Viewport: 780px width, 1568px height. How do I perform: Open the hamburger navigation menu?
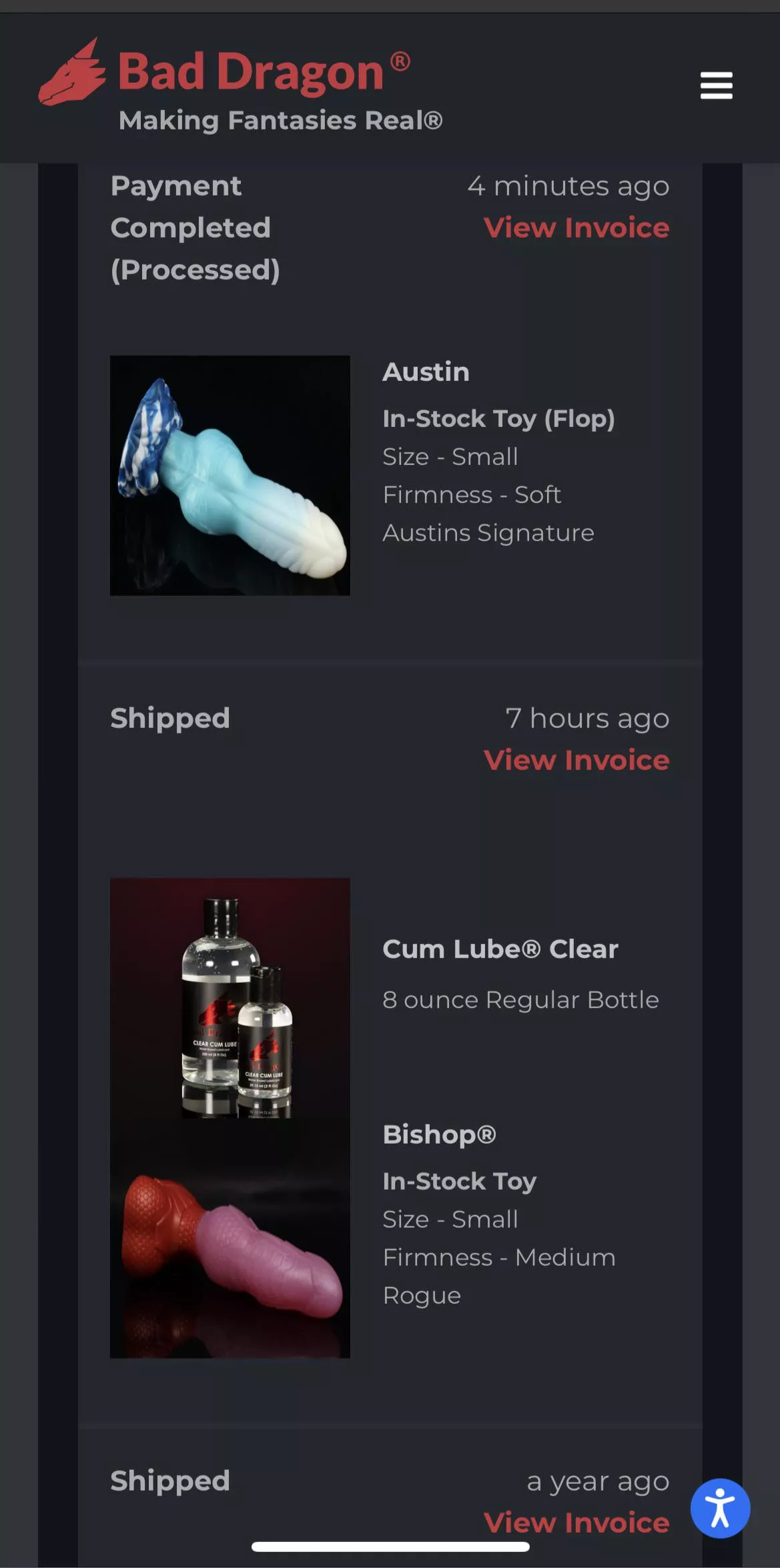click(x=717, y=85)
